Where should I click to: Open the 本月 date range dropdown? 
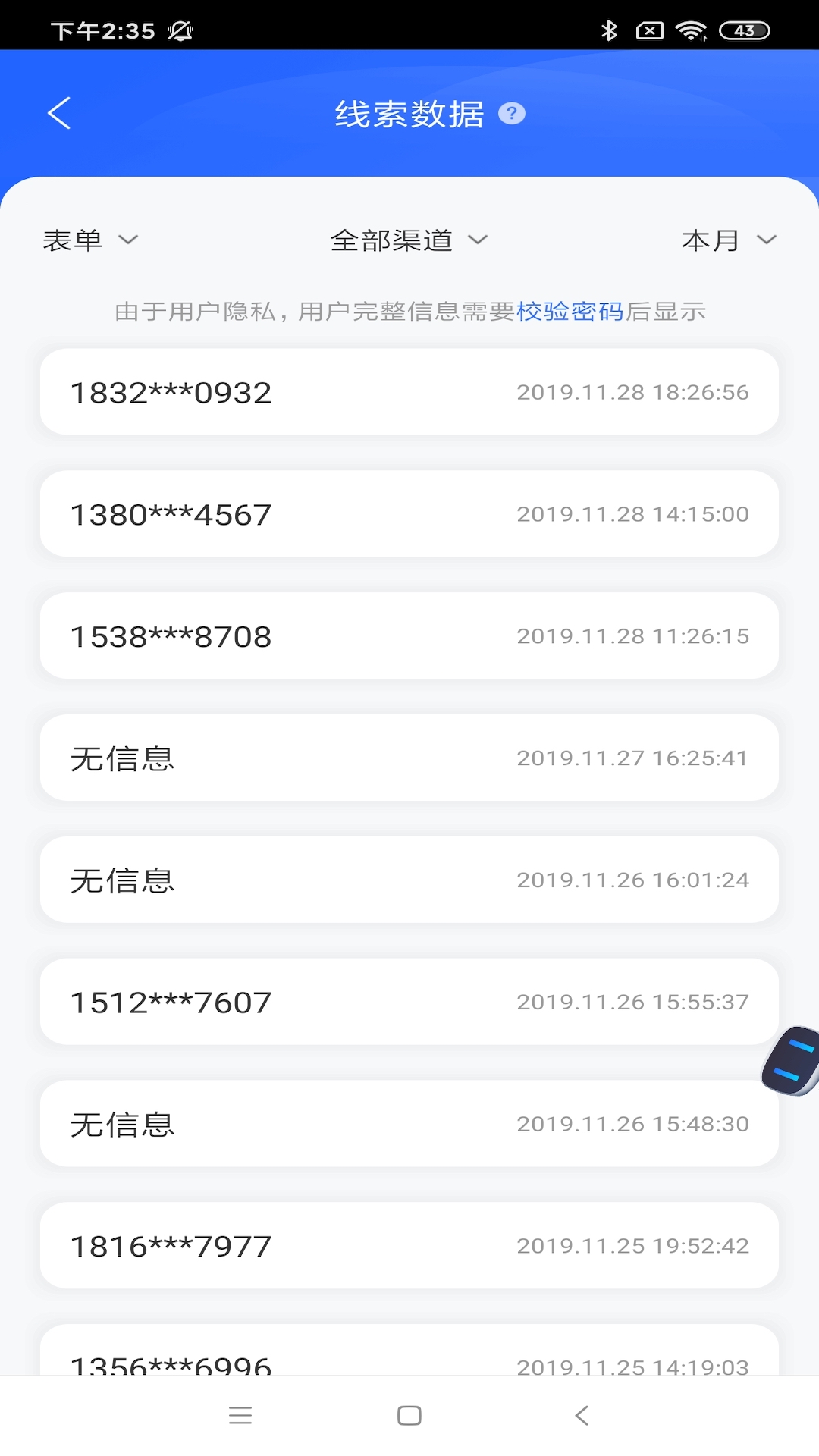point(728,240)
